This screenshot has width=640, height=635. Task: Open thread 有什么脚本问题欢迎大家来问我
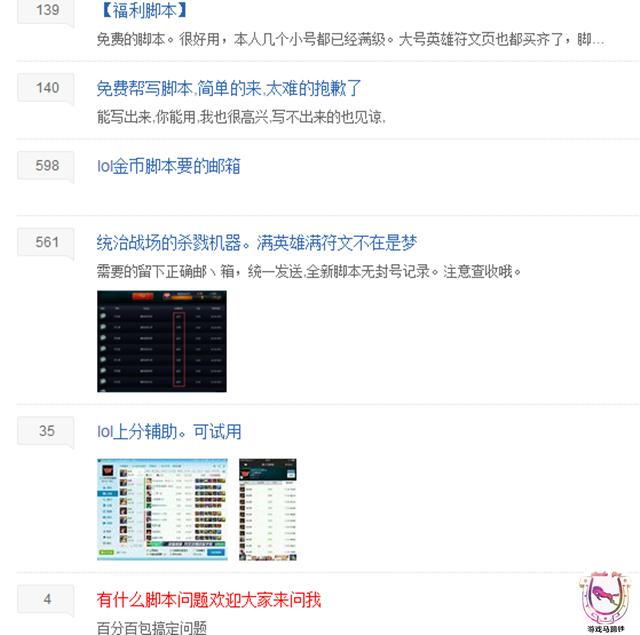209,600
